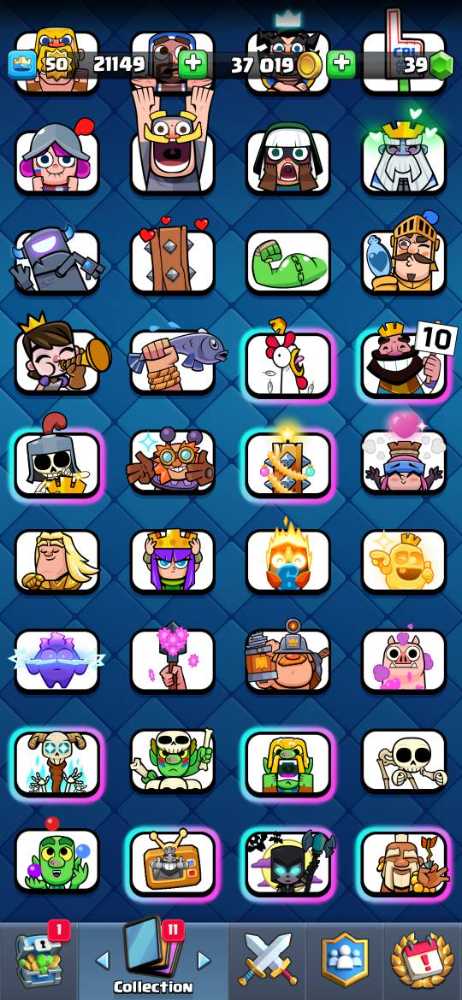Tap the left arrow beside Collection

coord(102,960)
